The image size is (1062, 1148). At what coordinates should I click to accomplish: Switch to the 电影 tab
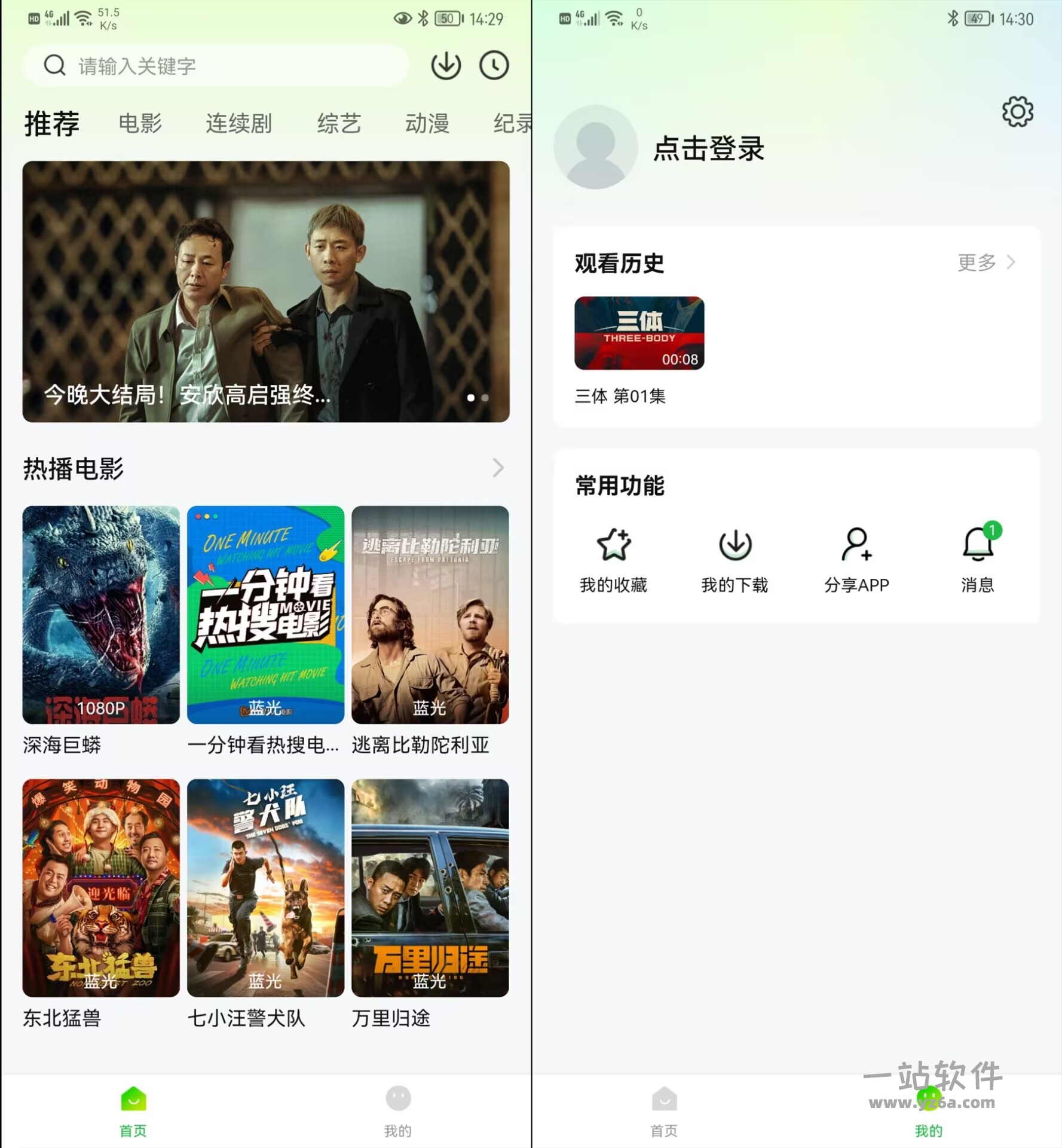click(140, 124)
